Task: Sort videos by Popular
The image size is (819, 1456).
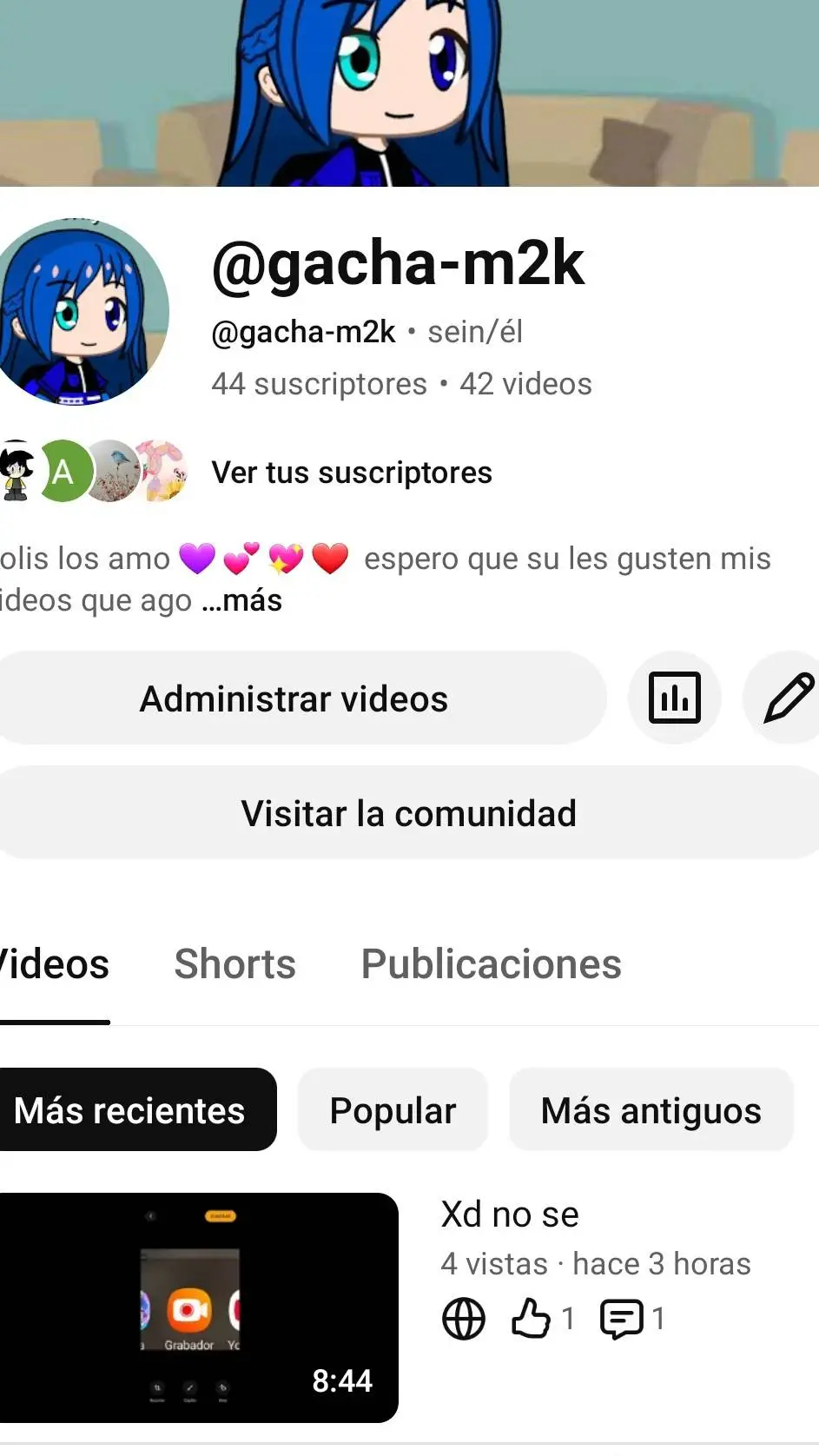Action: [x=393, y=1110]
